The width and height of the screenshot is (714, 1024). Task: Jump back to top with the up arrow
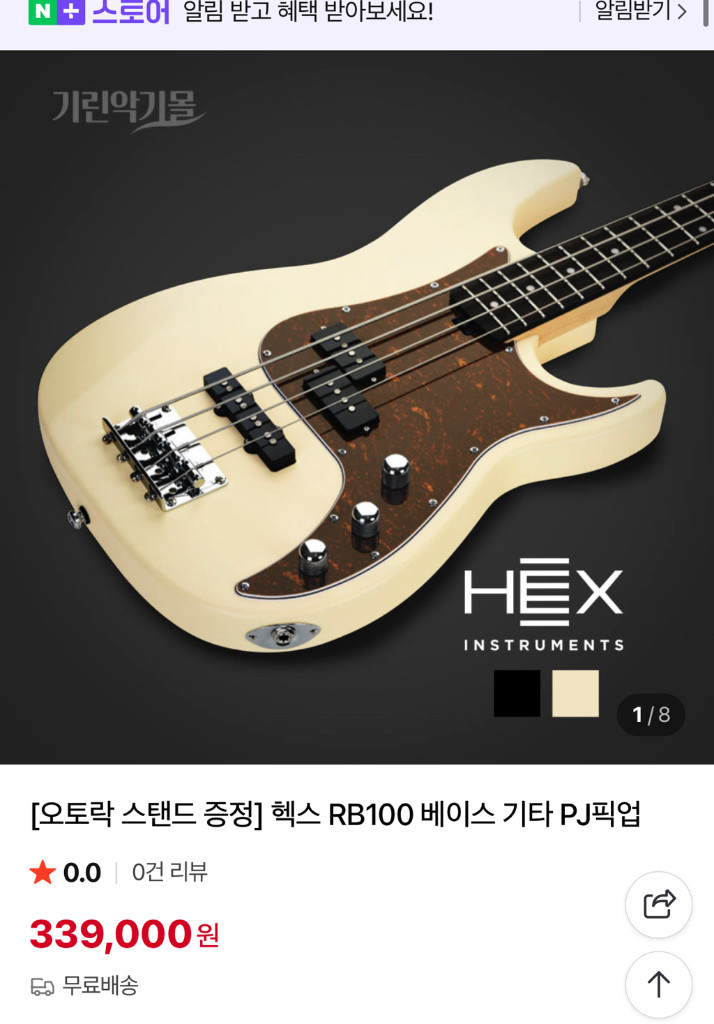point(658,984)
